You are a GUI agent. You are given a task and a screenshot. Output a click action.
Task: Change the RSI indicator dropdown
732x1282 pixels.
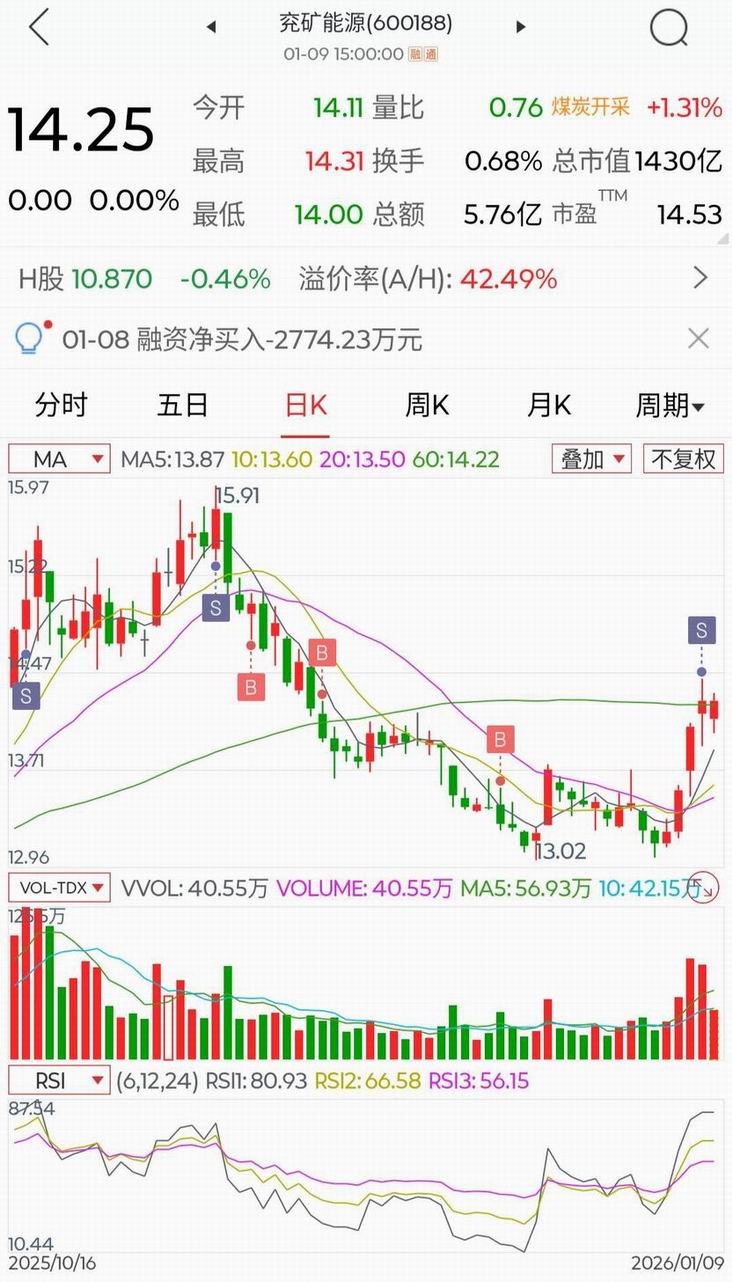tap(59, 1080)
